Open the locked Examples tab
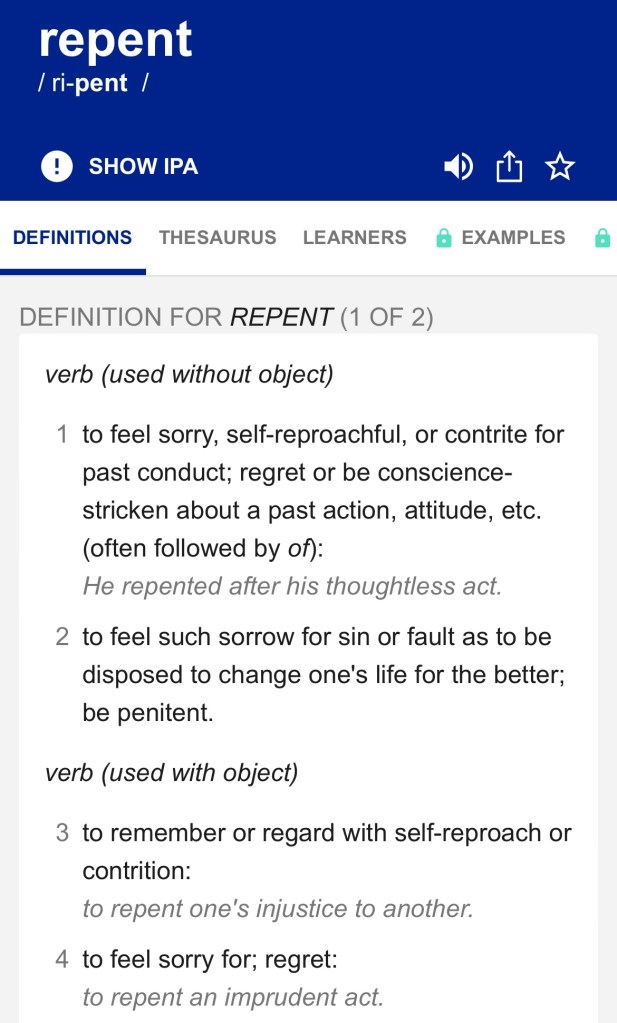This screenshot has width=617, height=1023. tap(500, 238)
